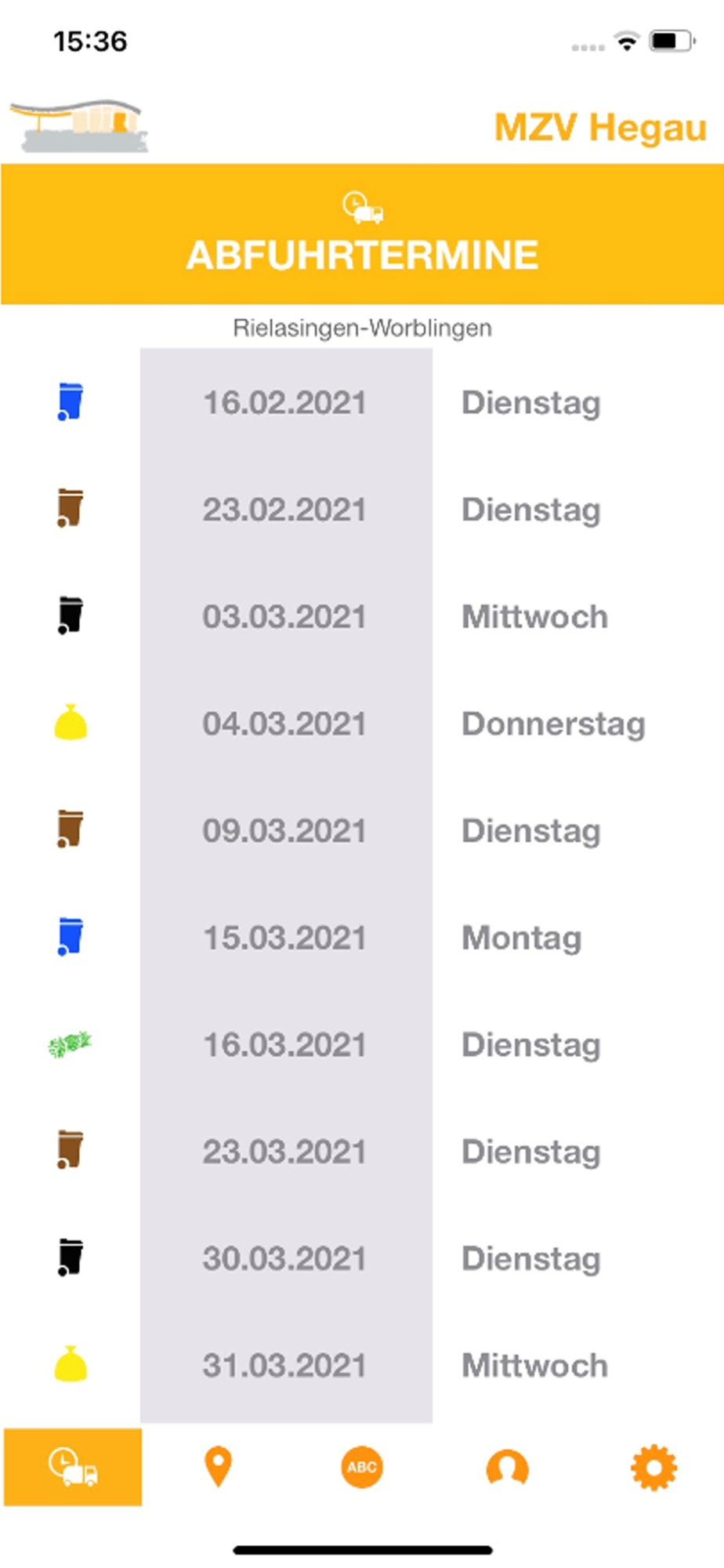Open the 31.03.2021 Mittwoch pickup row

coord(362,1366)
